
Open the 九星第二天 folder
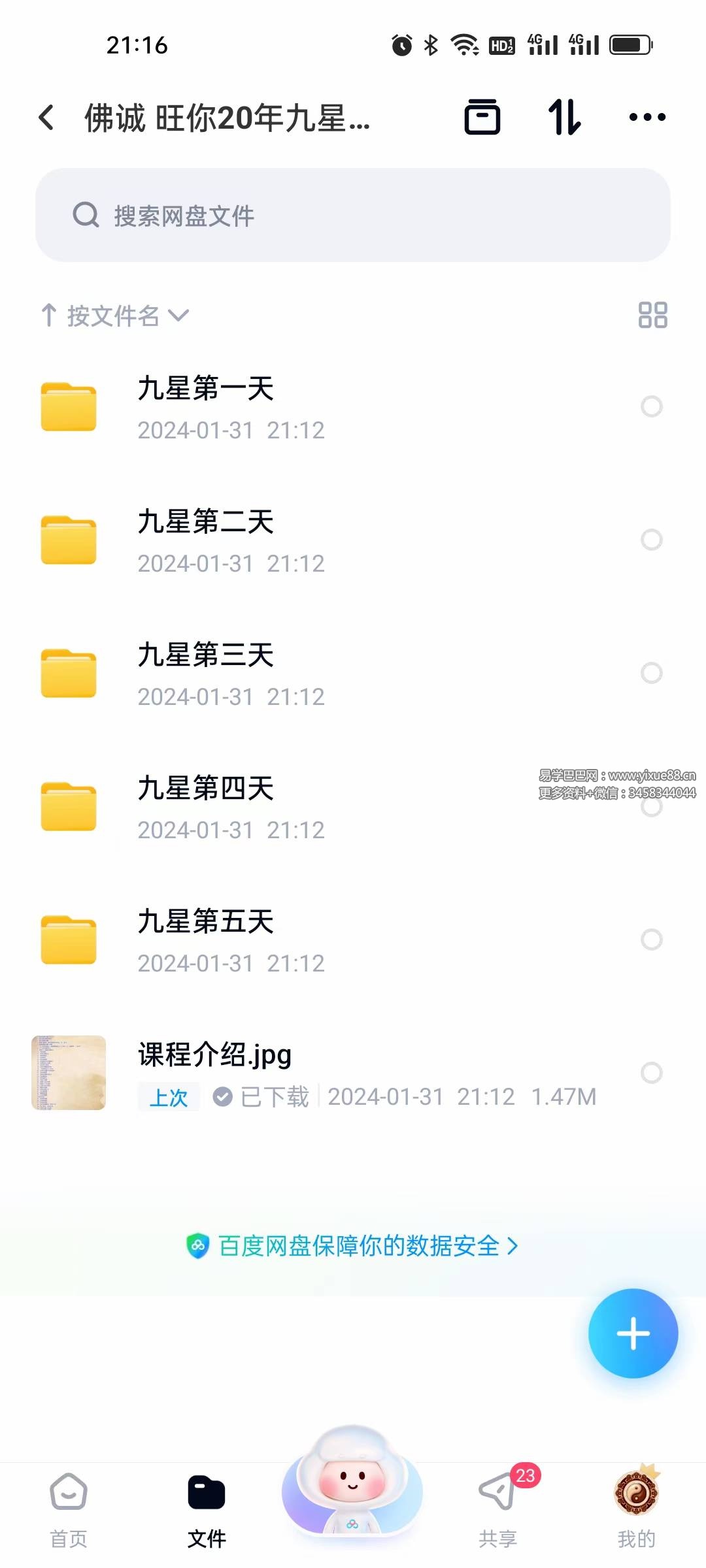261,540
